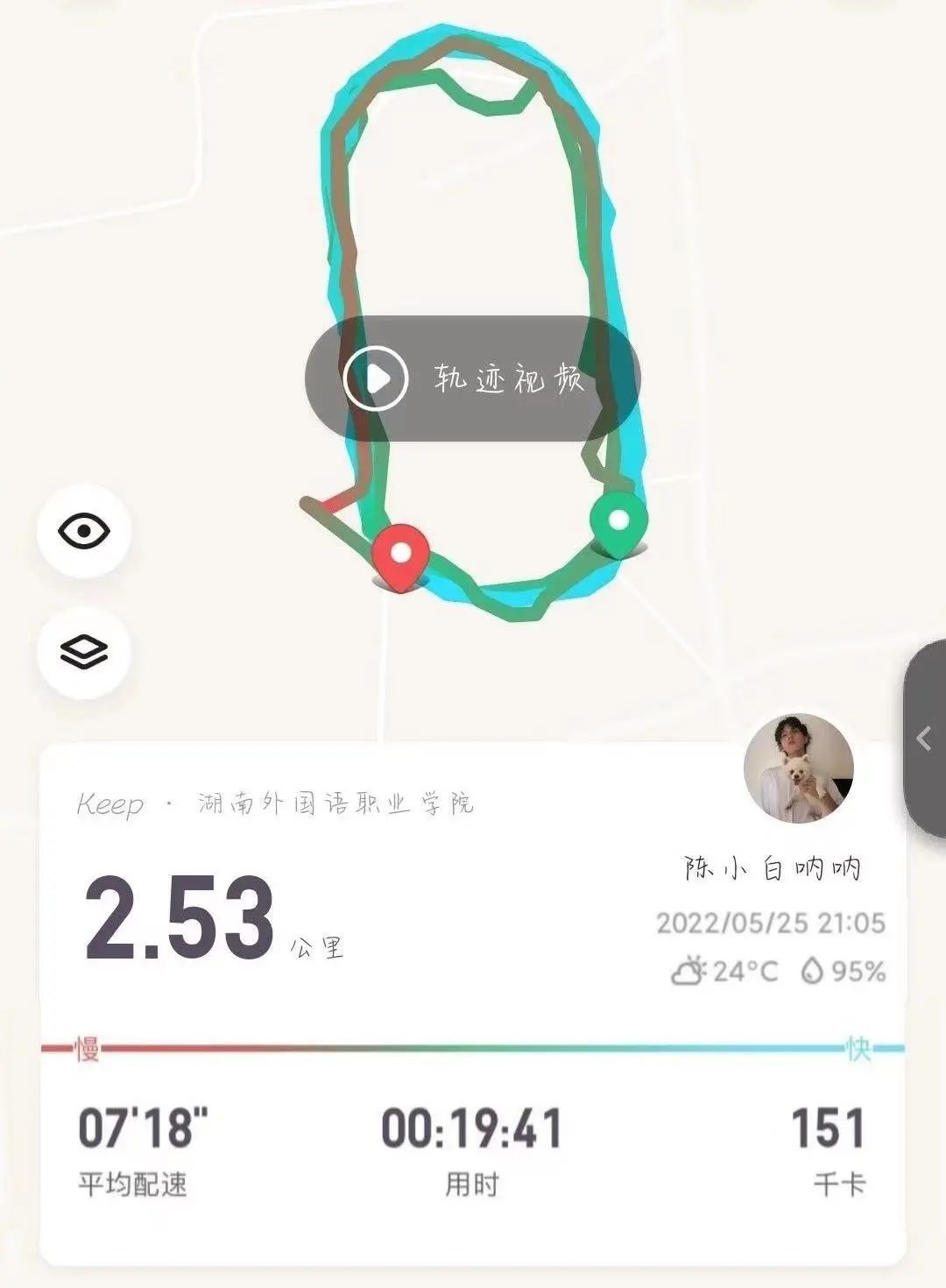Image resolution: width=946 pixels, height=1288 pixels.
Task: Play the 轨迹视频 track video
Action: pos(473,379)
